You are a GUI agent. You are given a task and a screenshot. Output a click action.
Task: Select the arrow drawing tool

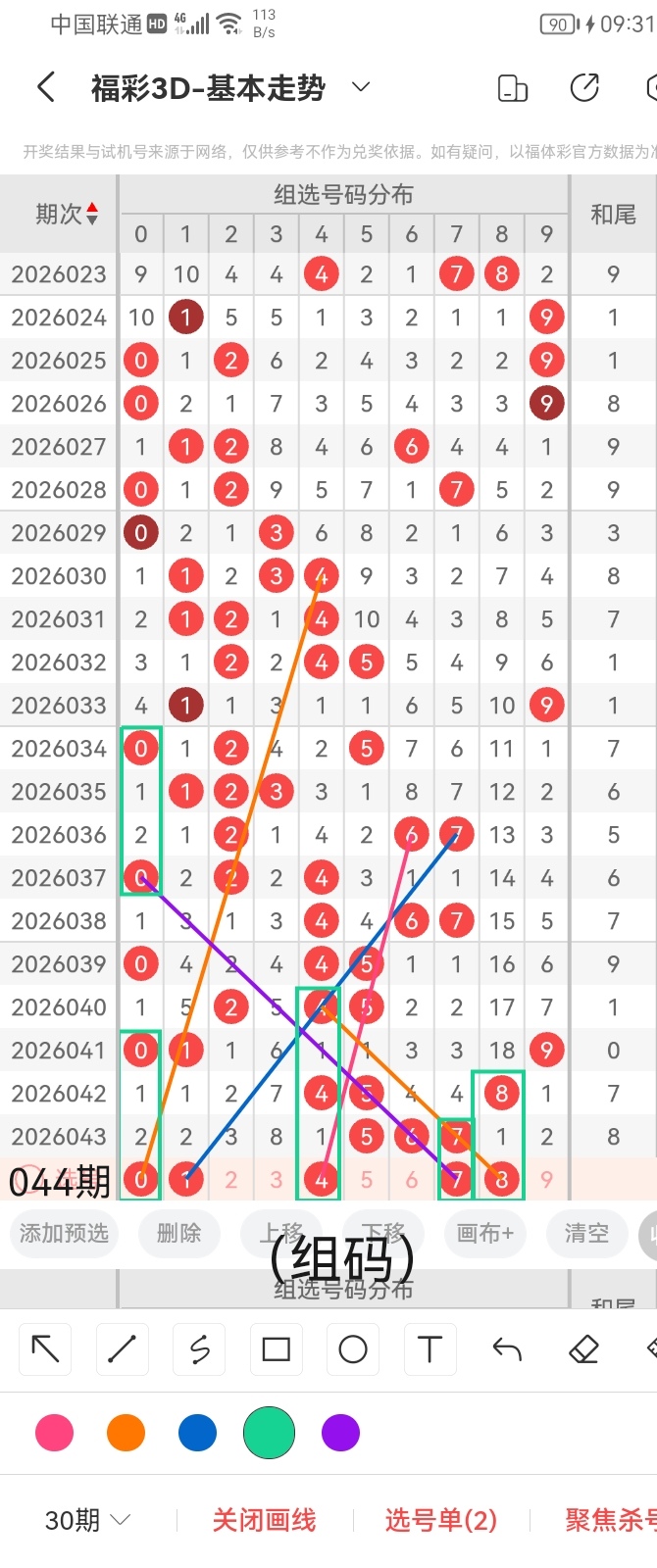click(x=45, y=1349)
